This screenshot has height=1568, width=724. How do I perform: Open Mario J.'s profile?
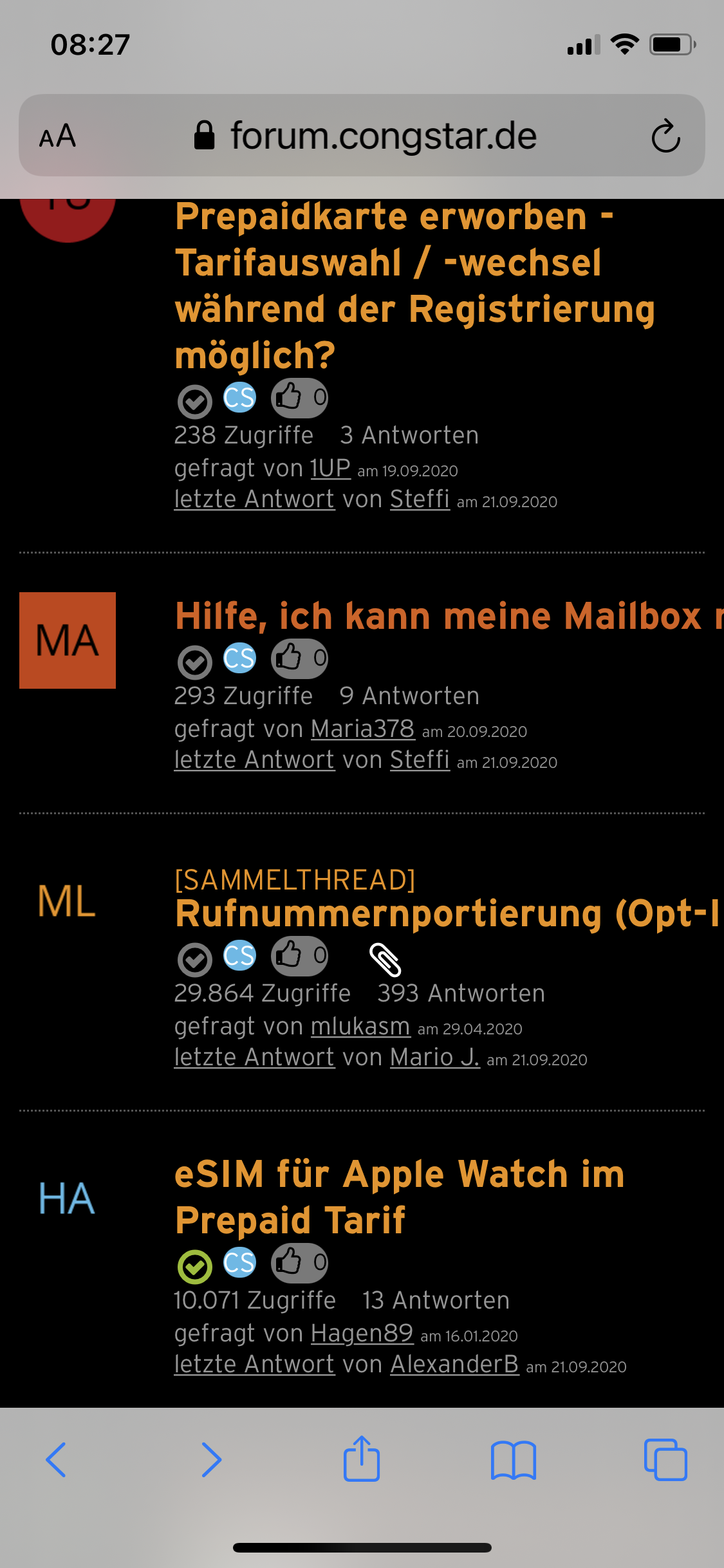click(x=434, y=1057)
